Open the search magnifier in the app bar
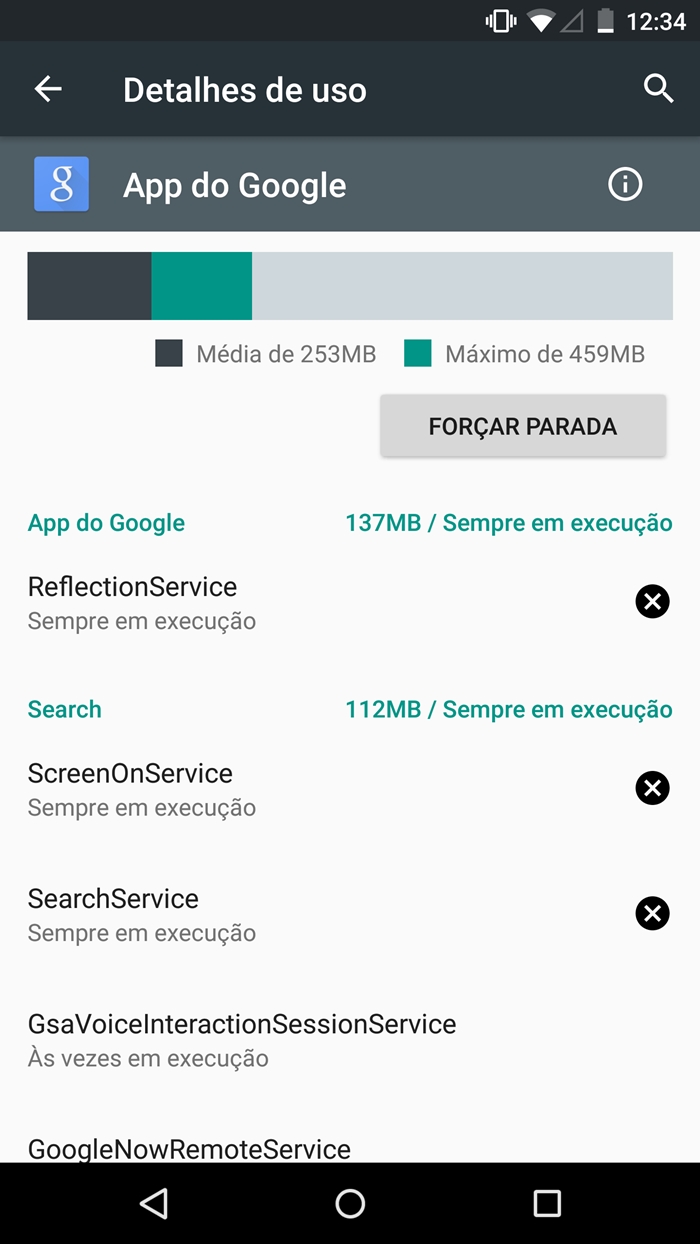 pyautogui.click(x=658, y=89)
